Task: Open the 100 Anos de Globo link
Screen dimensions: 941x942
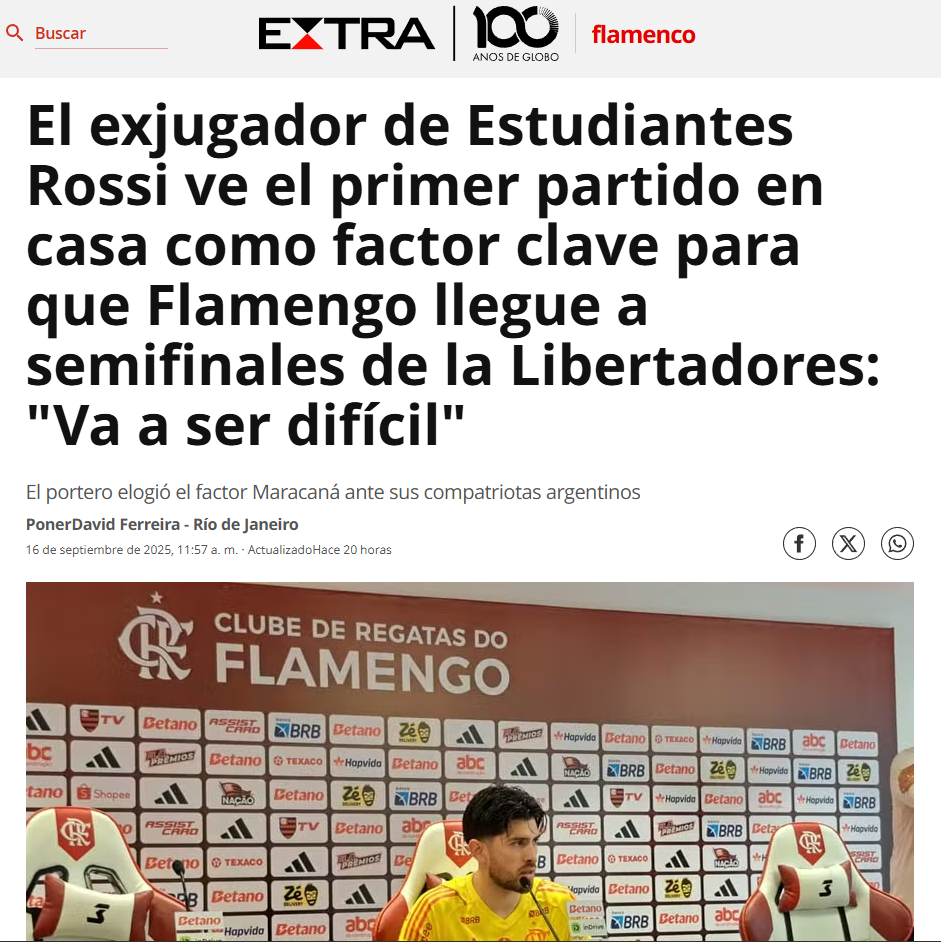Action: (x=515, y=34)
